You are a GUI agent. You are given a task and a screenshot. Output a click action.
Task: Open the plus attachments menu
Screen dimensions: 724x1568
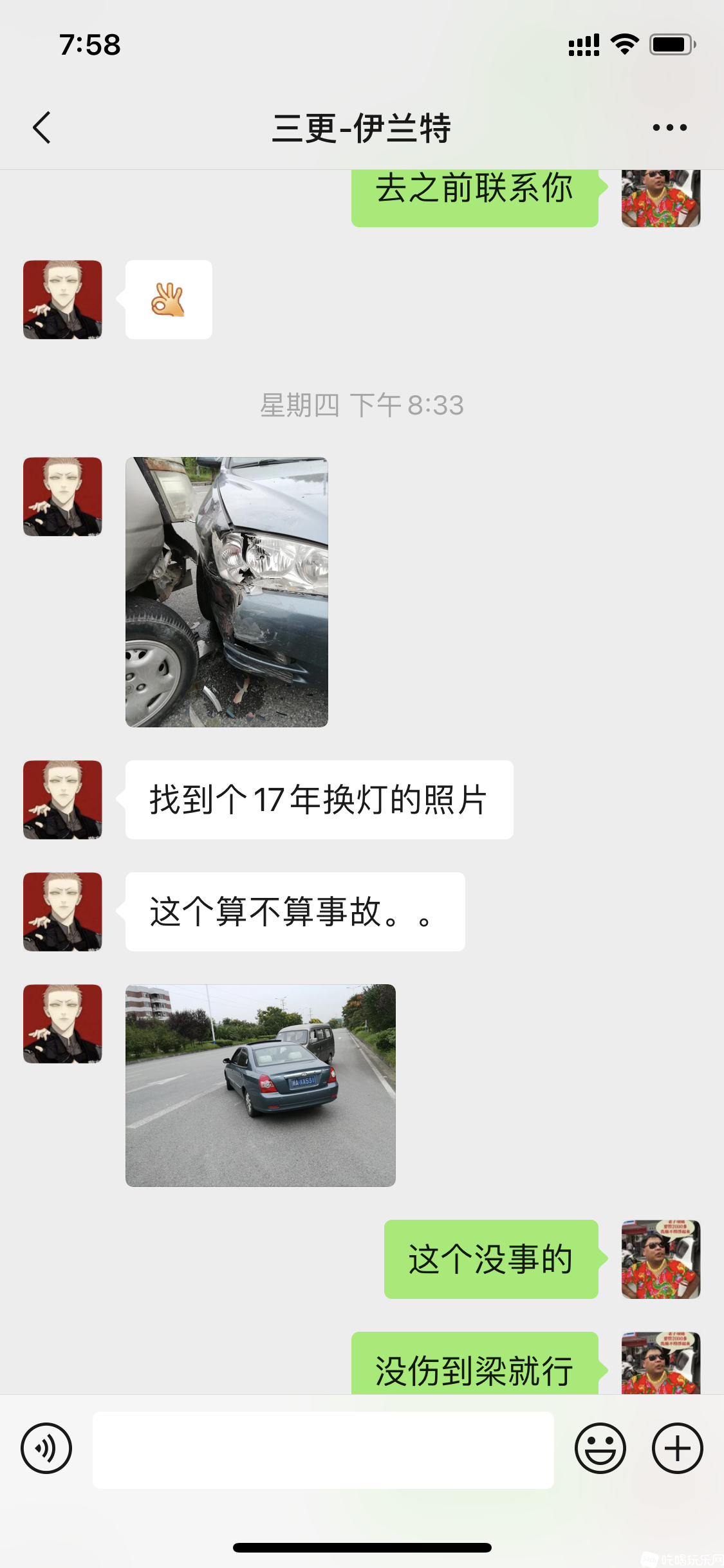(x=677, y=1448)
